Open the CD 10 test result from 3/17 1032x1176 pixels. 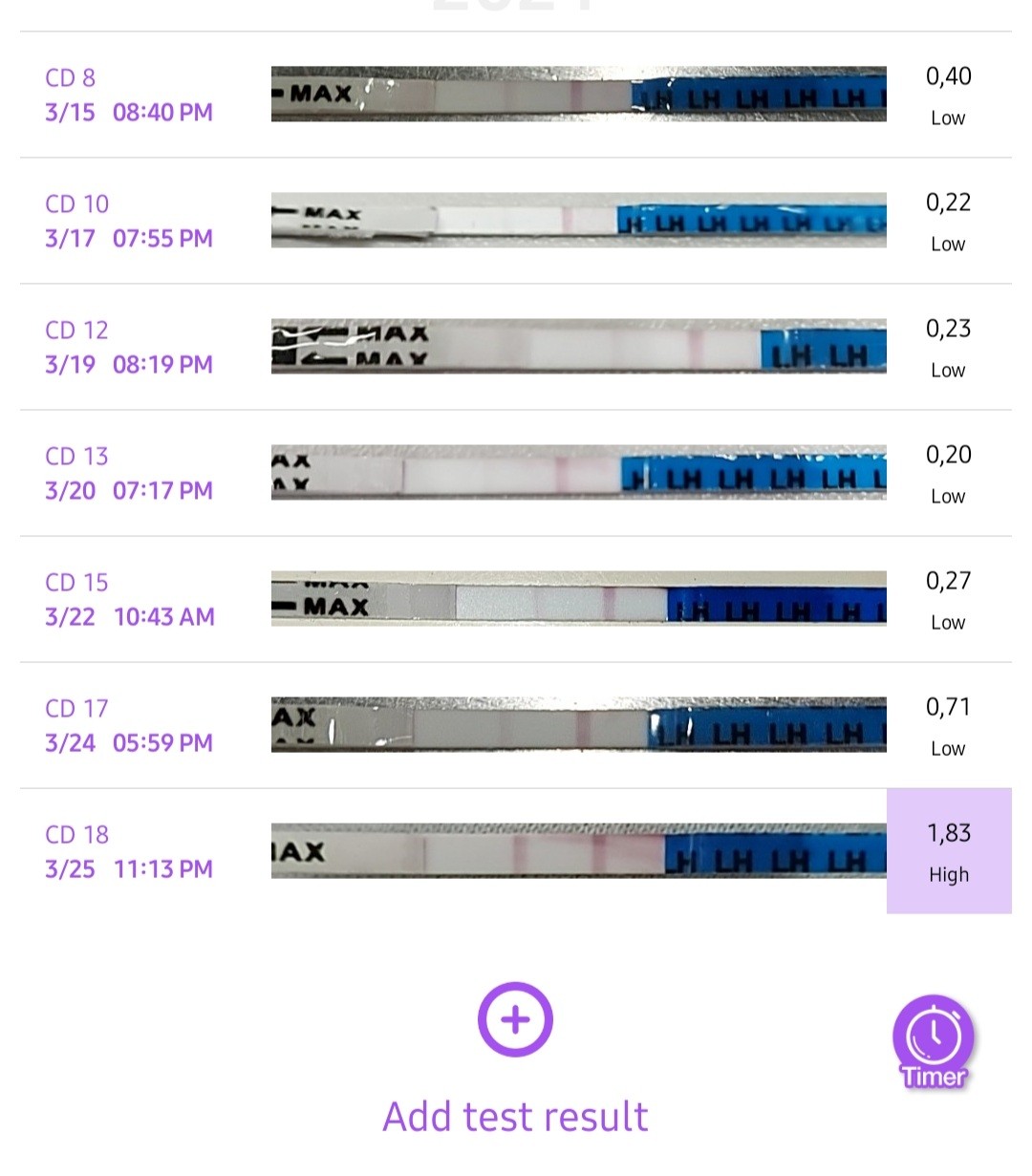[x=516, y=221]
